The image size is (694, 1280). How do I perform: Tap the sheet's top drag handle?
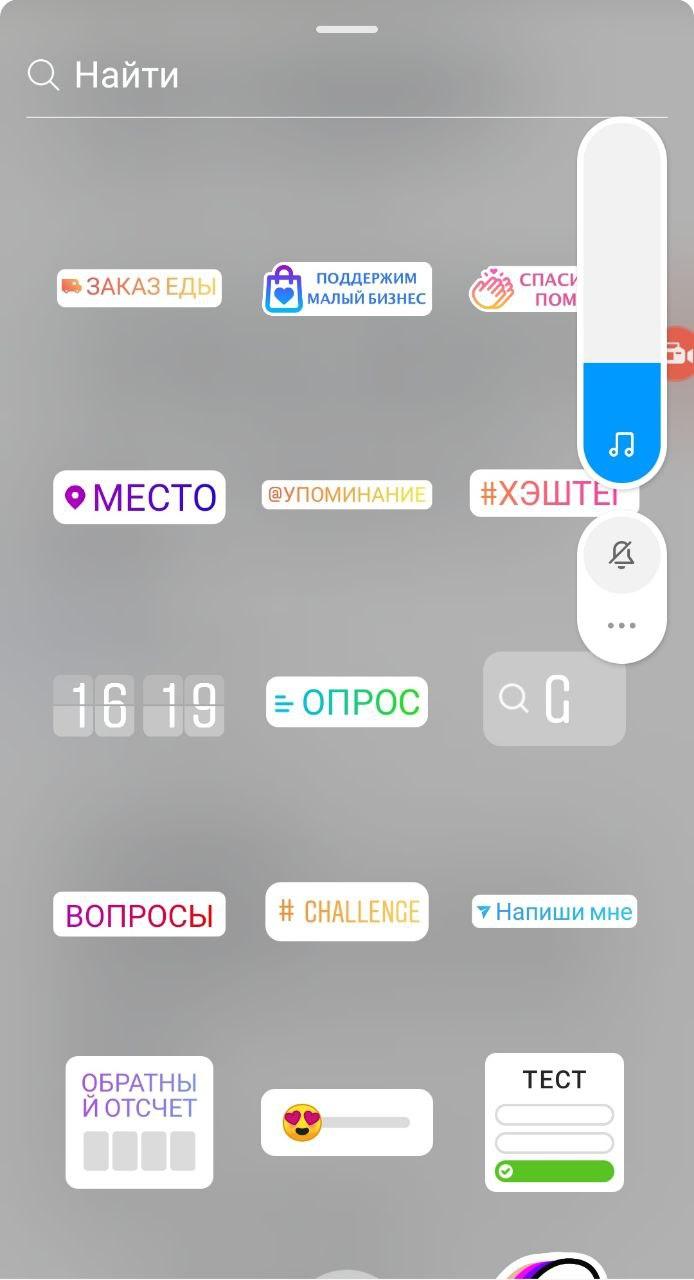[x=347, y=29]
